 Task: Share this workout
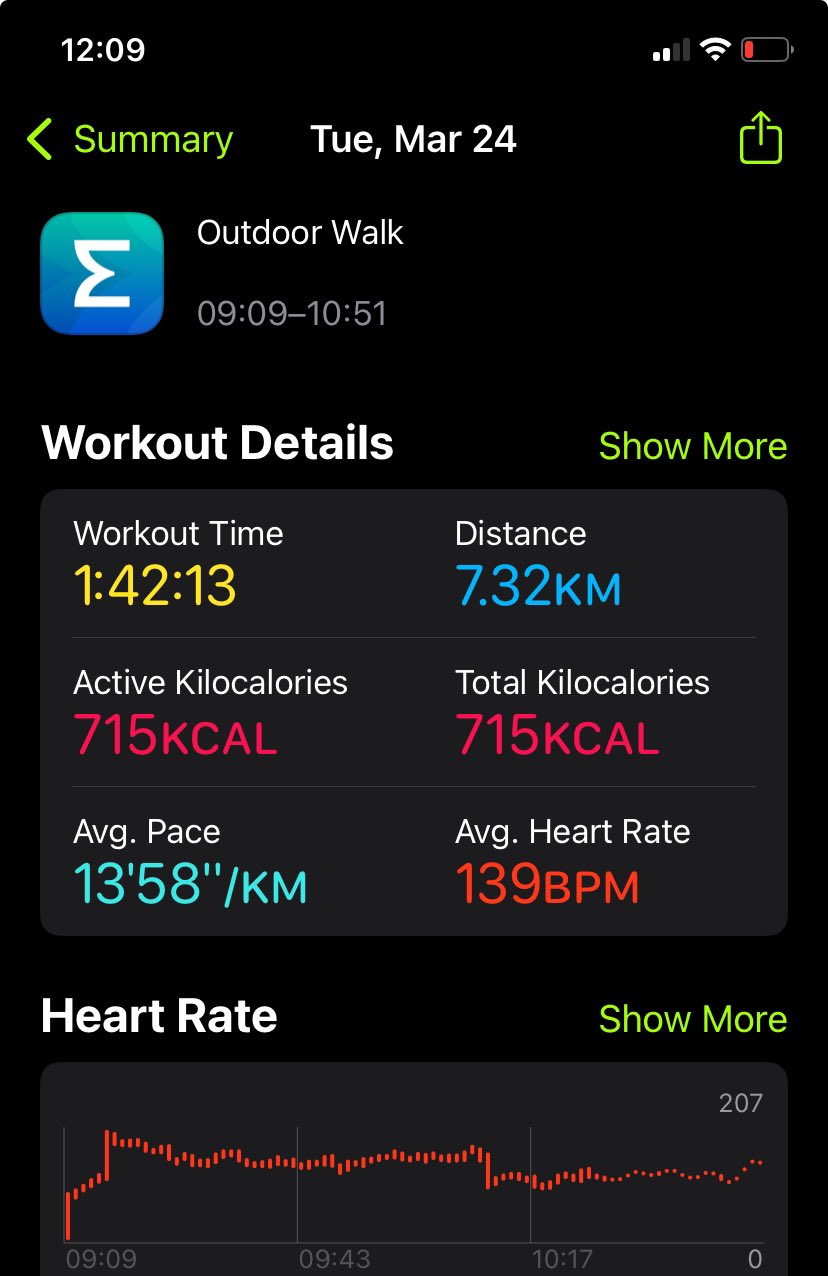click(x=760, y=138)
